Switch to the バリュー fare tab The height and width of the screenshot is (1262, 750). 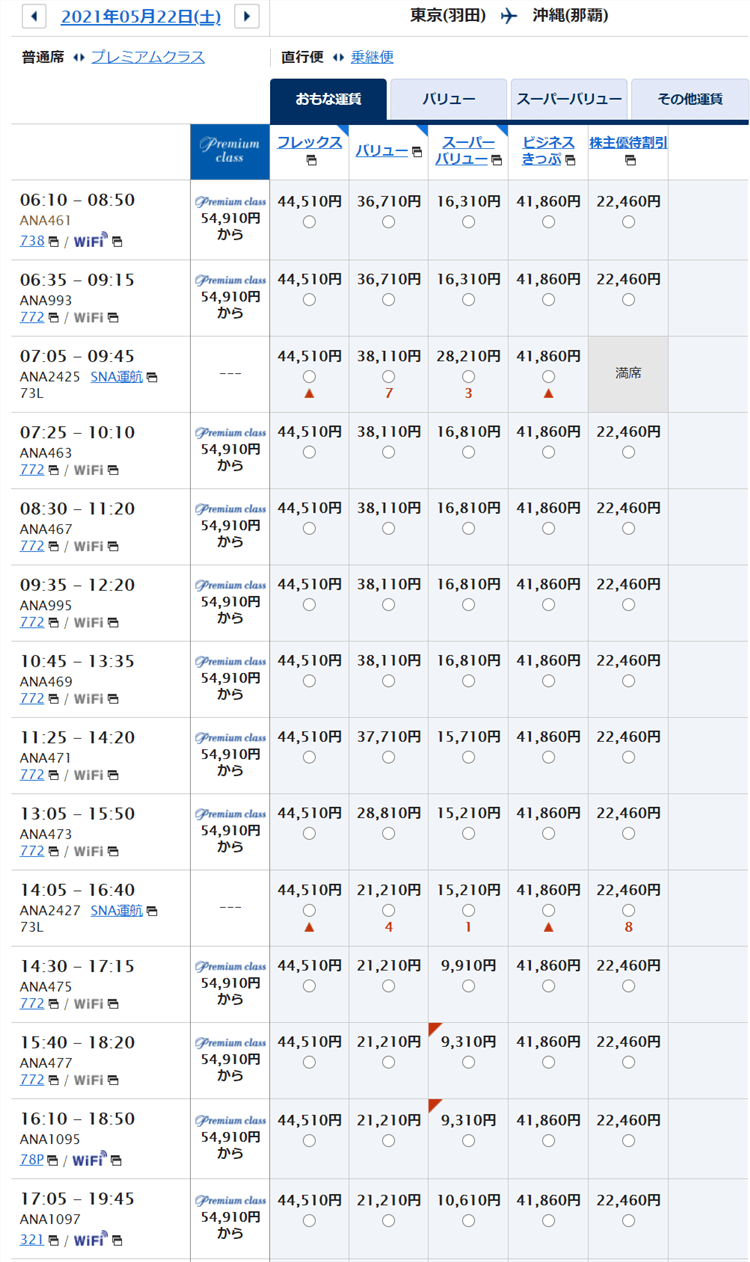click(449, 99)
